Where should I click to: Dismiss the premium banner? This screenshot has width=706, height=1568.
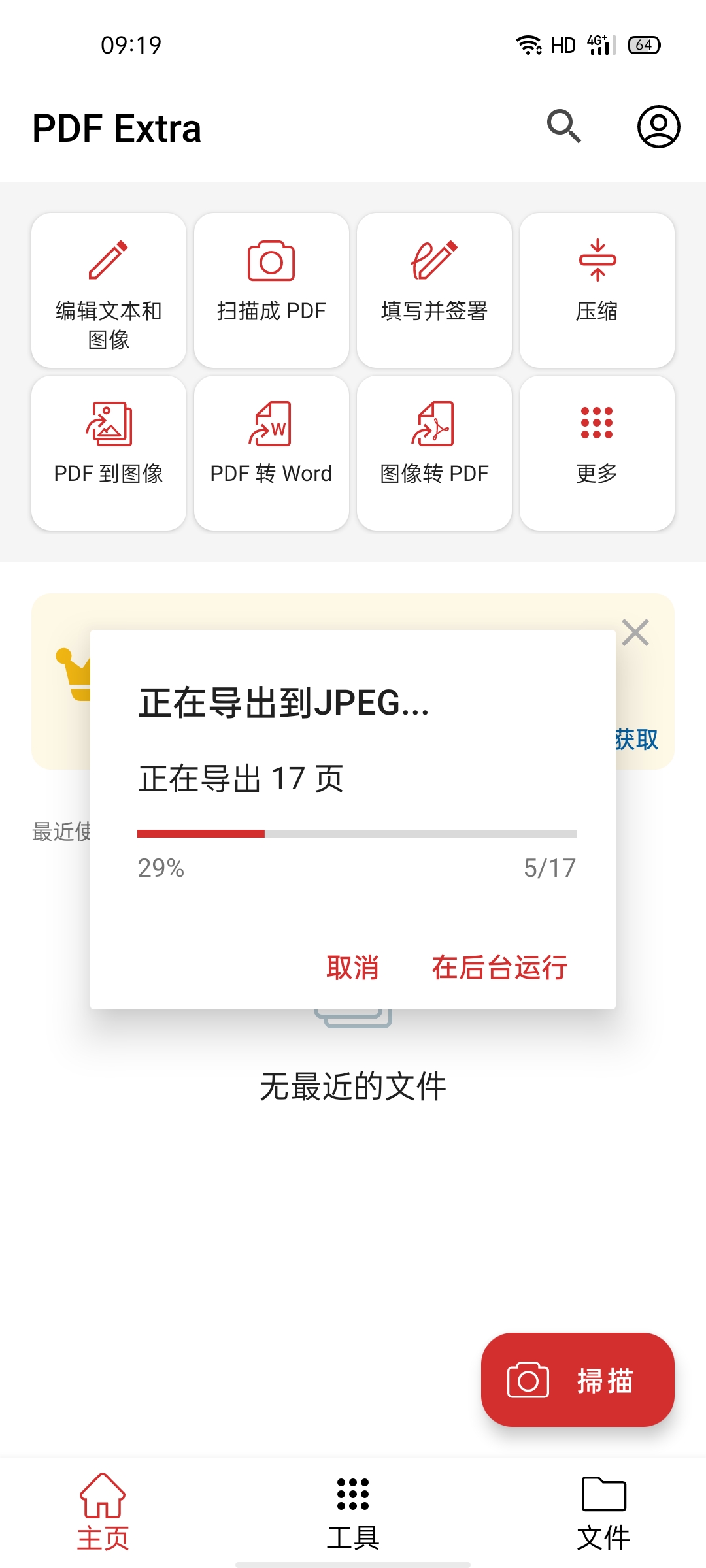[635, 632]
